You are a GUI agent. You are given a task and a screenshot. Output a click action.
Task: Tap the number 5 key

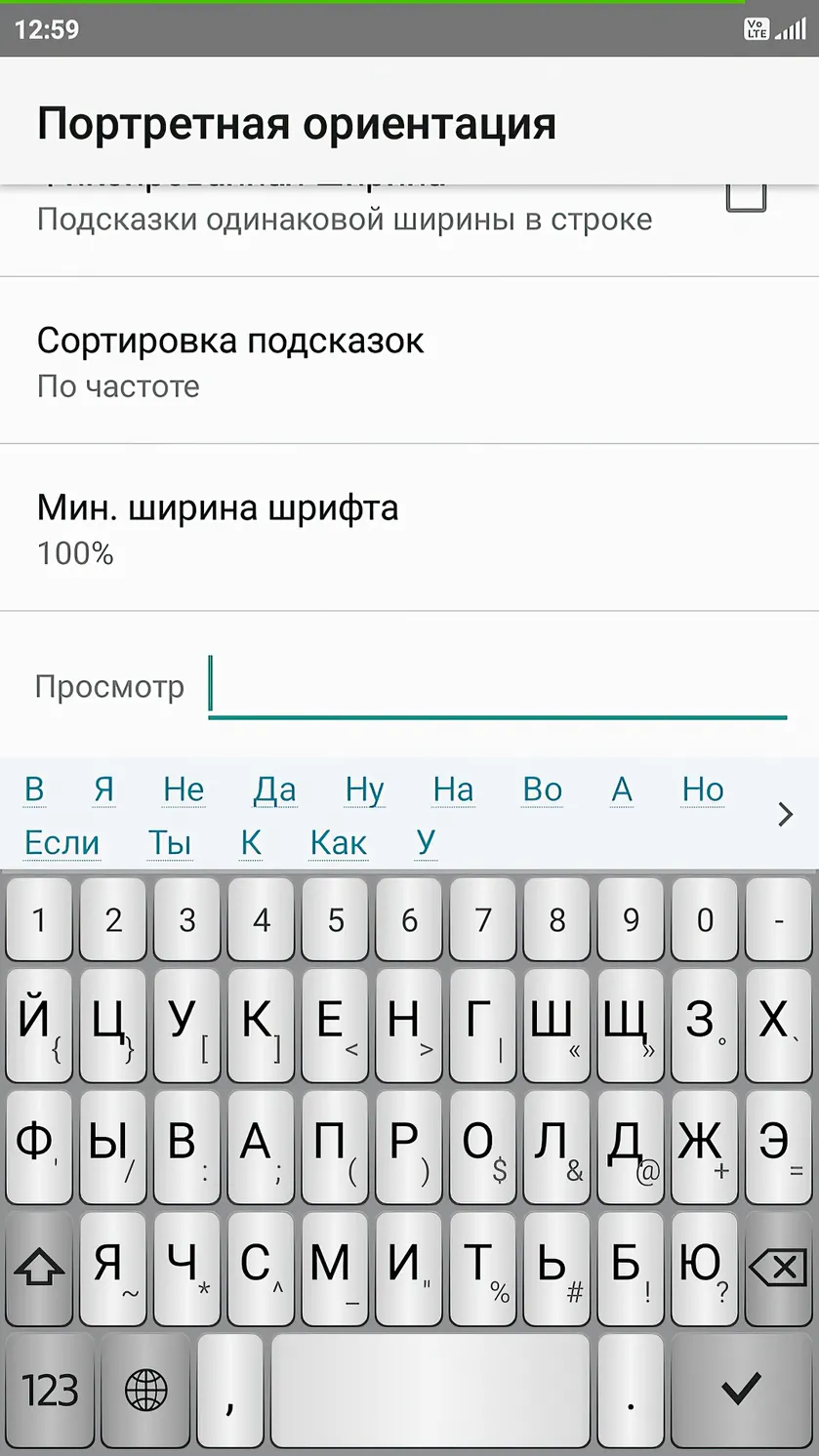(336, 918)
